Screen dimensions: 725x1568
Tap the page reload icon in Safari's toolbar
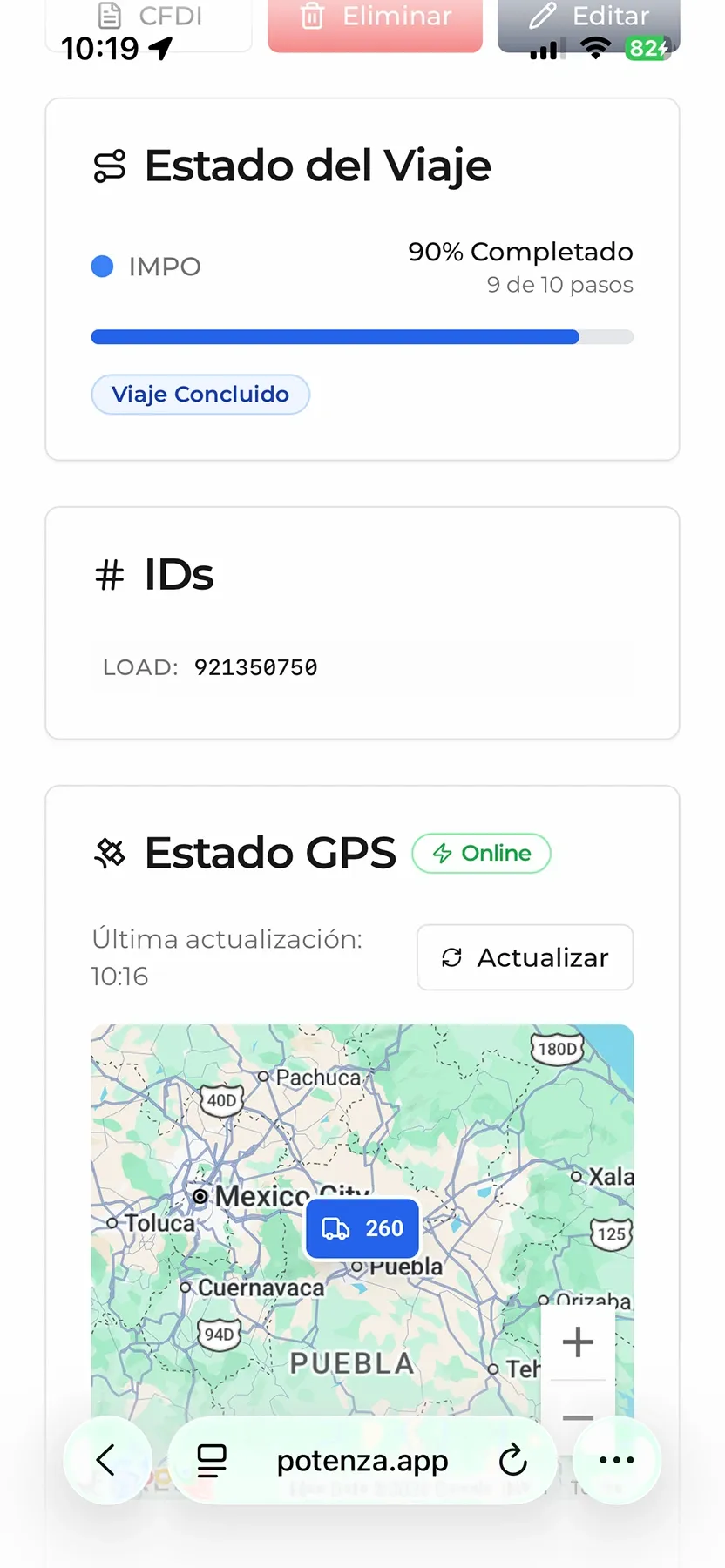tap(512, 1460)
